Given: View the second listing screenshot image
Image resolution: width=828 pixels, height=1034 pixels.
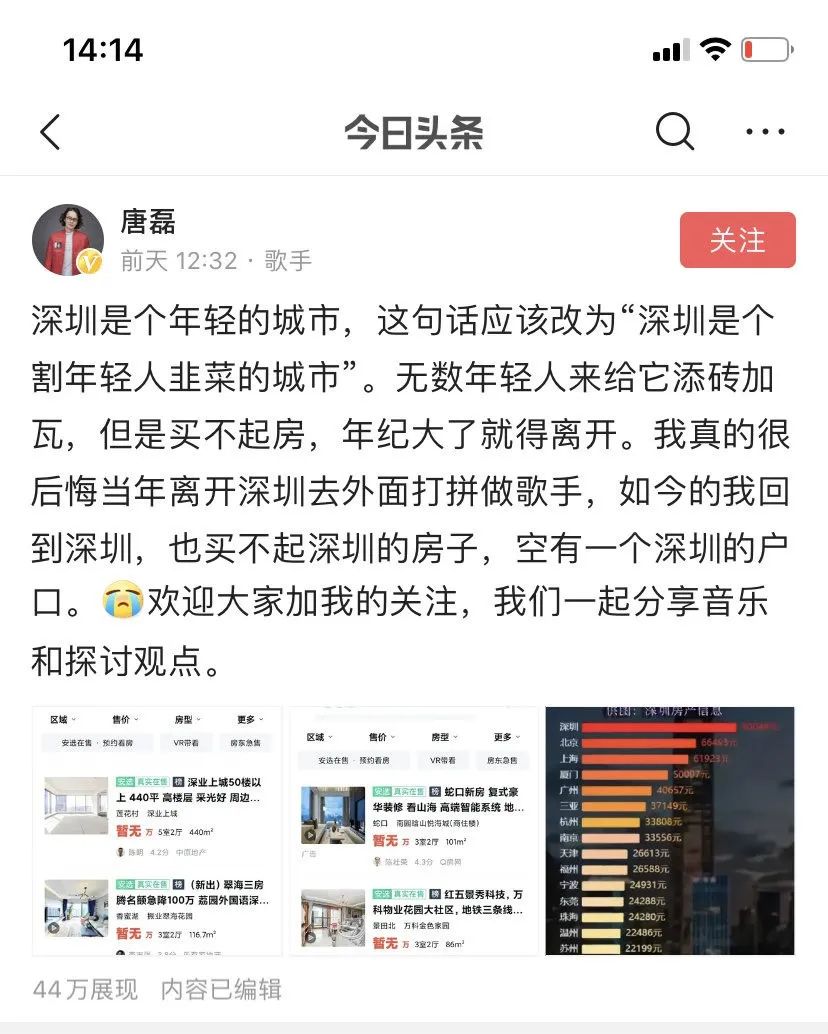Looking at the screenshot, I should click(x=414, y=831).
